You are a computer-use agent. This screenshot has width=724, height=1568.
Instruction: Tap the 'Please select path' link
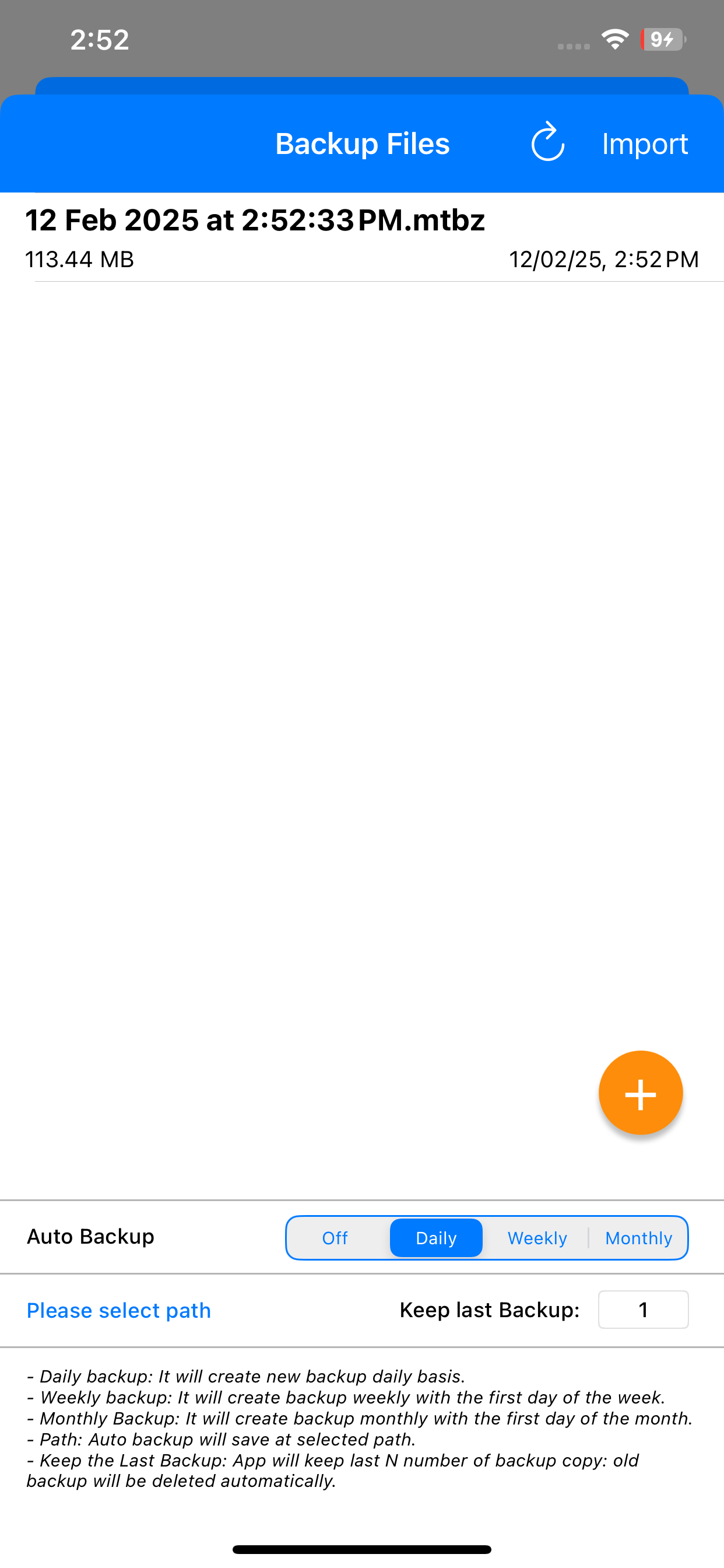(x=119, y=1310)
